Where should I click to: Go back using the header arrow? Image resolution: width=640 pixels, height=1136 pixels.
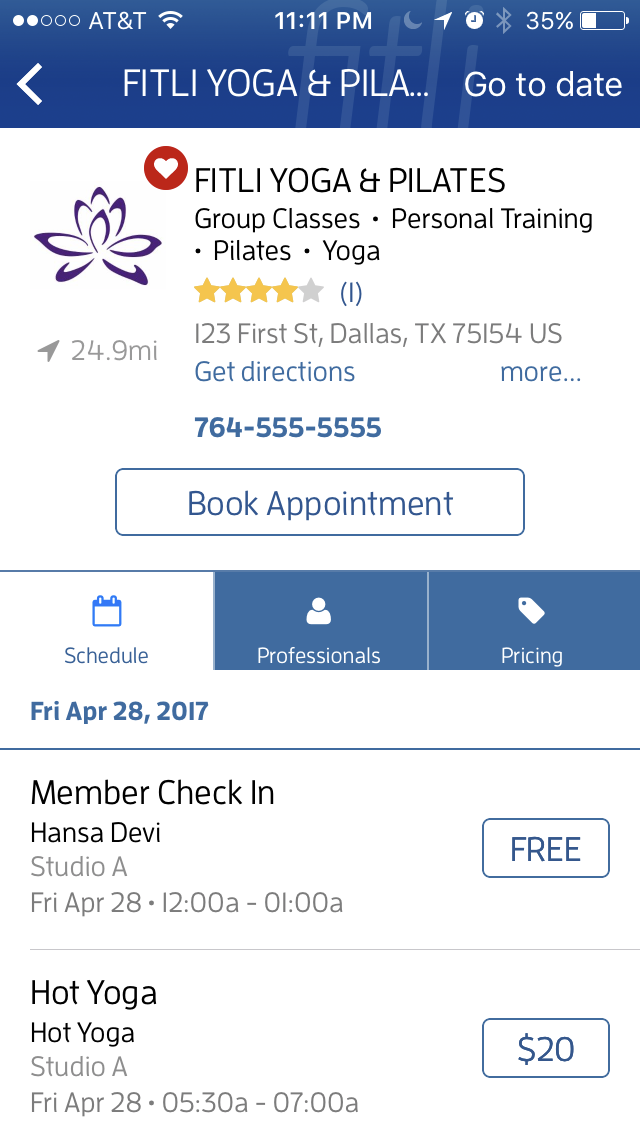[31, 84]
